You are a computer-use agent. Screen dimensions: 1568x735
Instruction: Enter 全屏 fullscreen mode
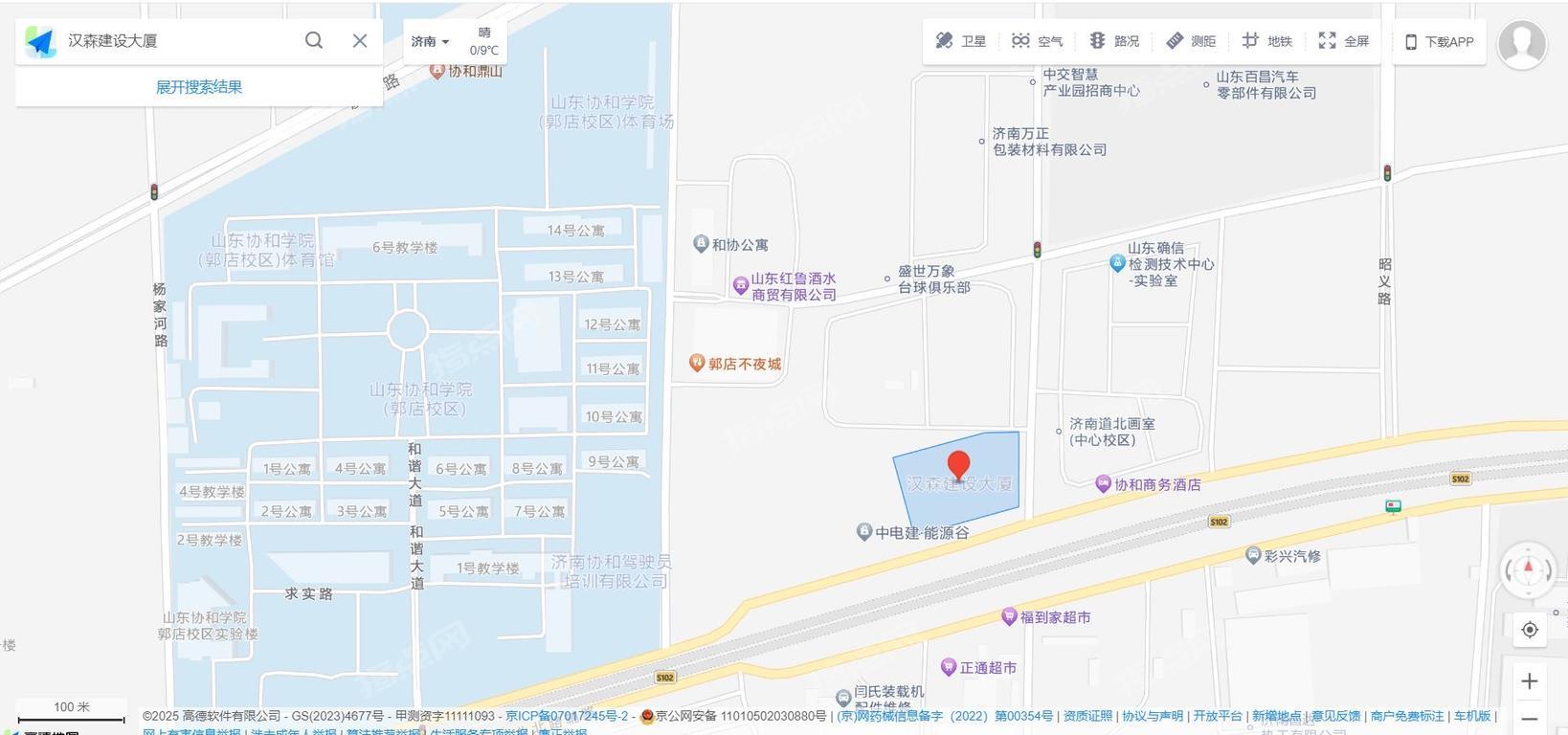click(x=1343, y=41)
